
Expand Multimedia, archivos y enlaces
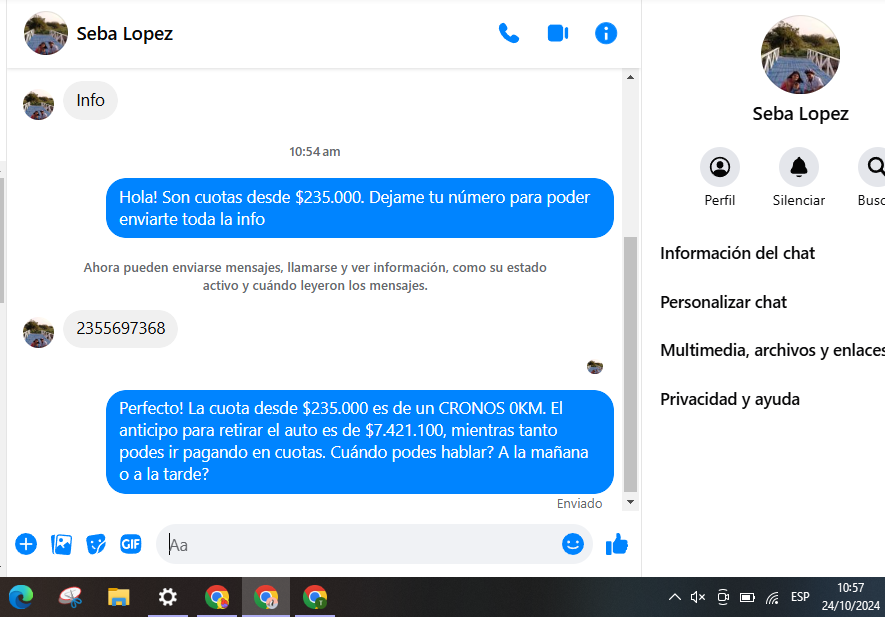click(771, 350)
